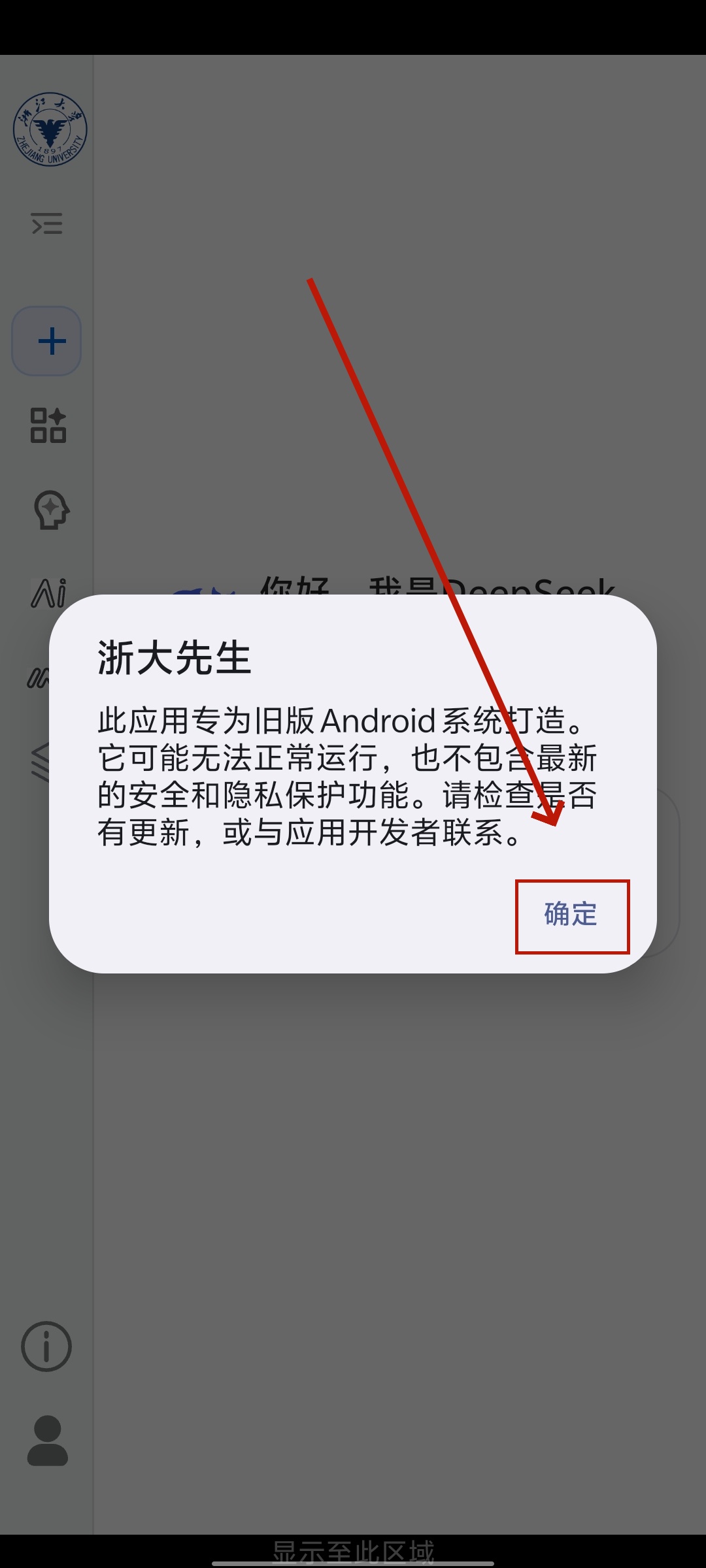The height and width of the screenshot is (1568, 706).
Task: Open the info icon in the sidebar
Action: coord(46,1347)
